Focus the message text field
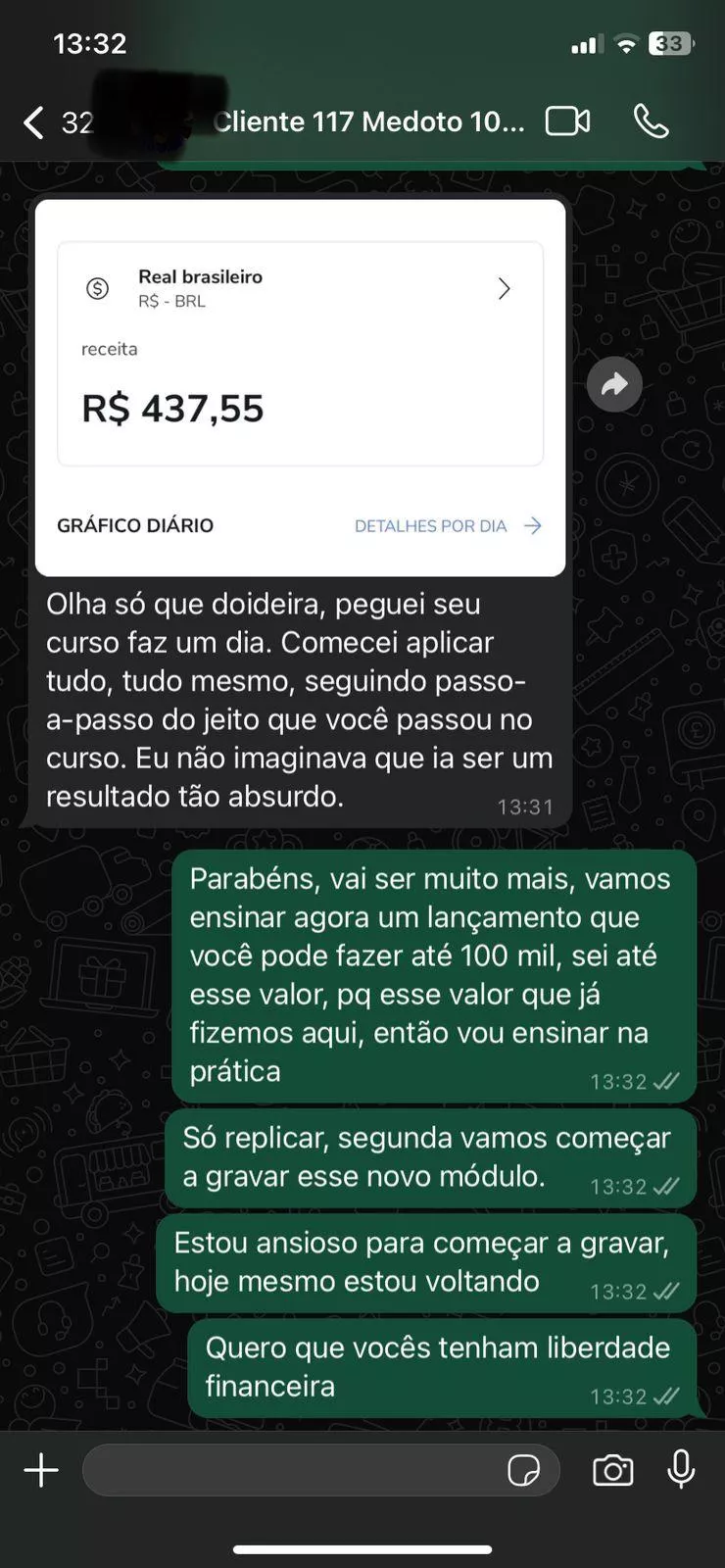The image size is (725, 1568). click(x=294, y=1470)
